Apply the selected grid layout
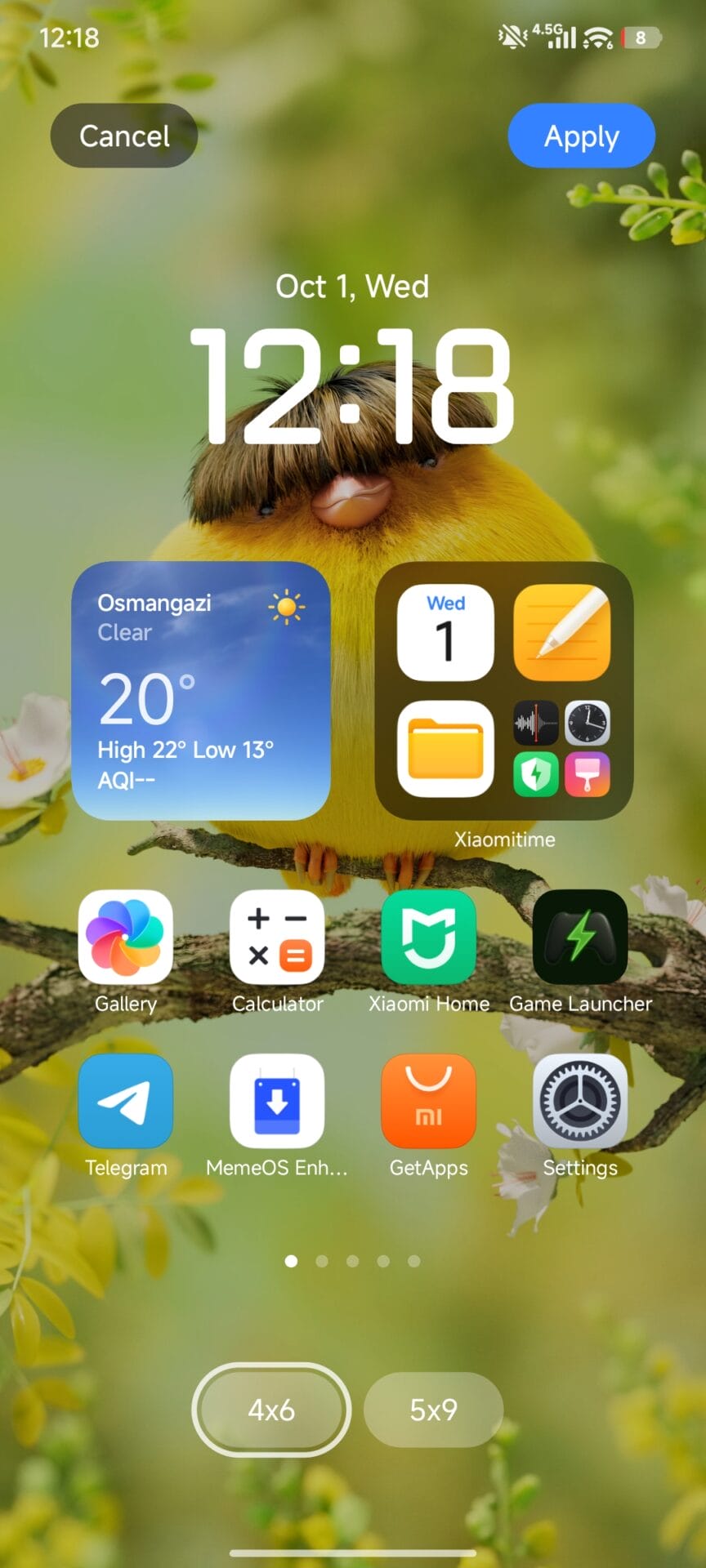This screenshot has width=706, height=1568. pos(581,136)
